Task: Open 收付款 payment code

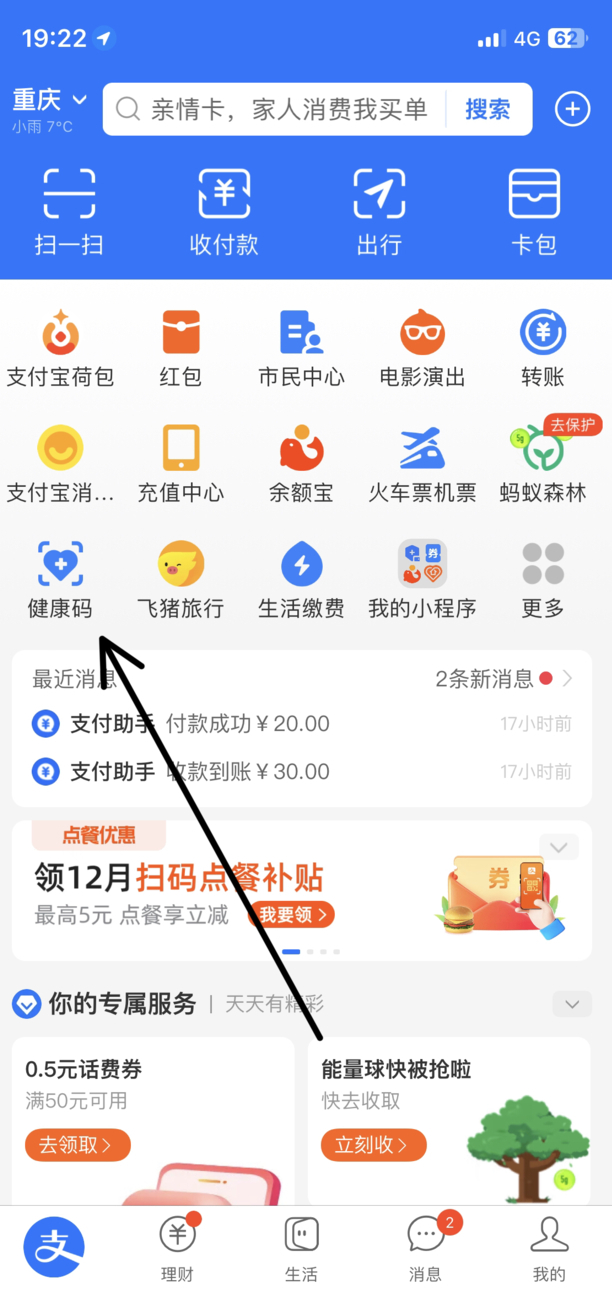Action: [224, 211]
